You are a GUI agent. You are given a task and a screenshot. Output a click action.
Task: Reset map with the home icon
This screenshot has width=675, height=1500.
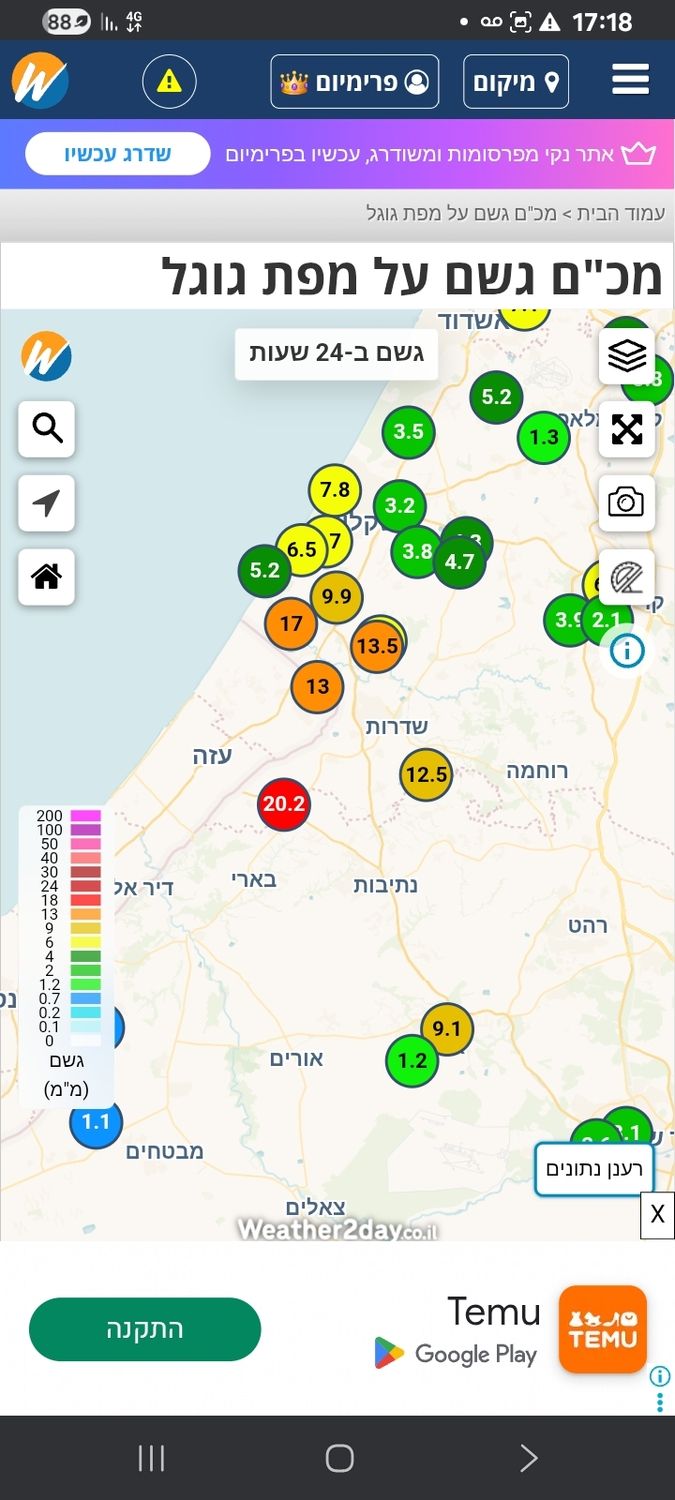pos(46,577)
